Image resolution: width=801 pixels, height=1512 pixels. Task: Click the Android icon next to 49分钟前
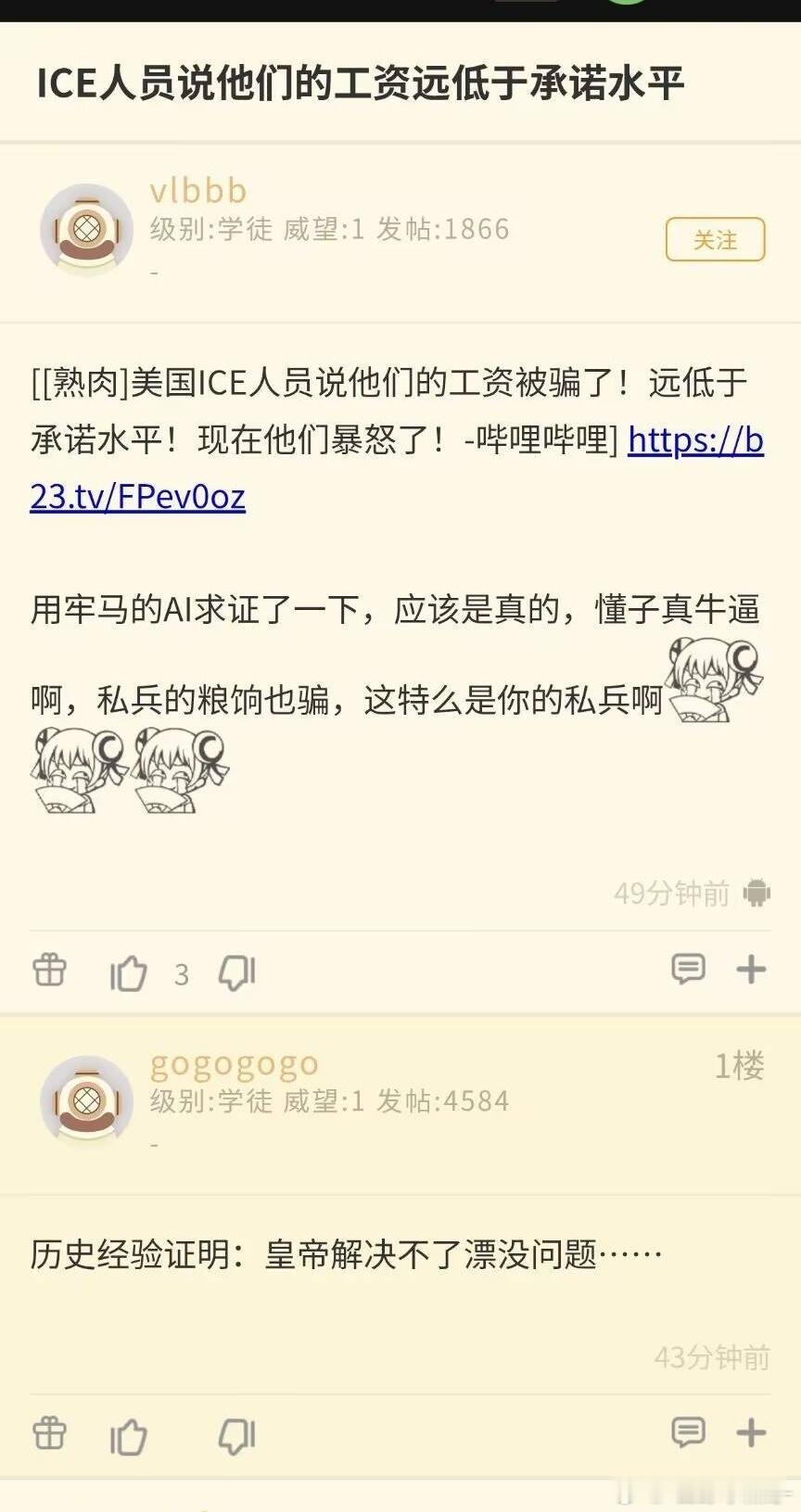click(x=756, y=893)
